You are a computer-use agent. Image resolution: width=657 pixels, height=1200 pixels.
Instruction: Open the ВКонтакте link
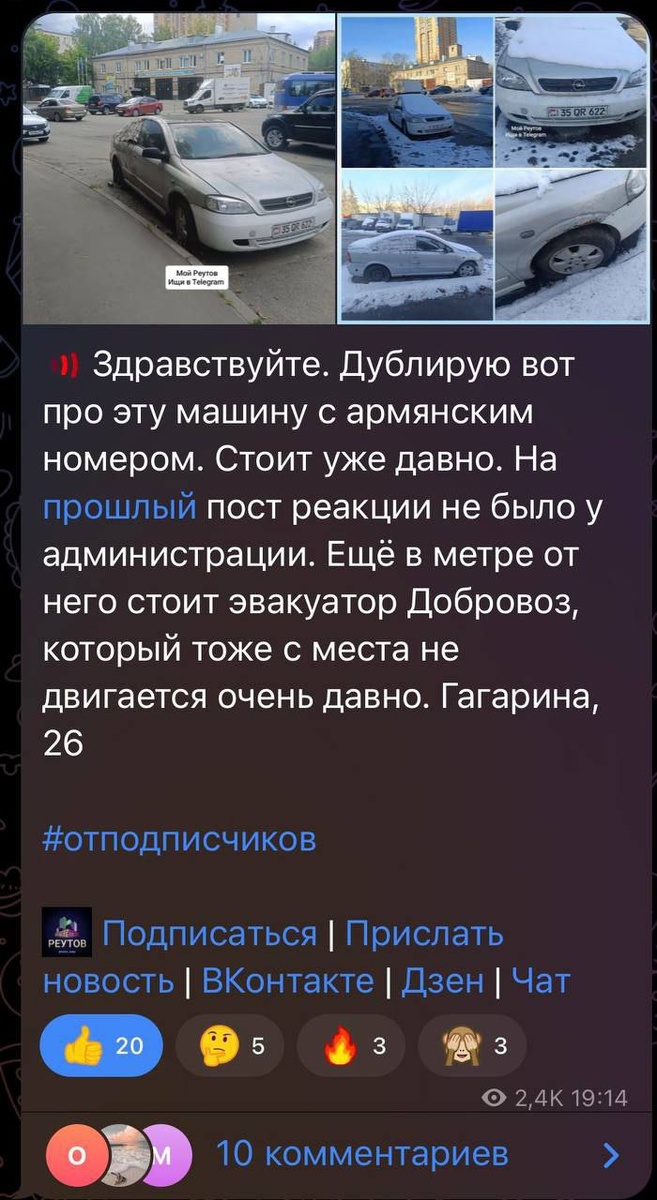288,980
